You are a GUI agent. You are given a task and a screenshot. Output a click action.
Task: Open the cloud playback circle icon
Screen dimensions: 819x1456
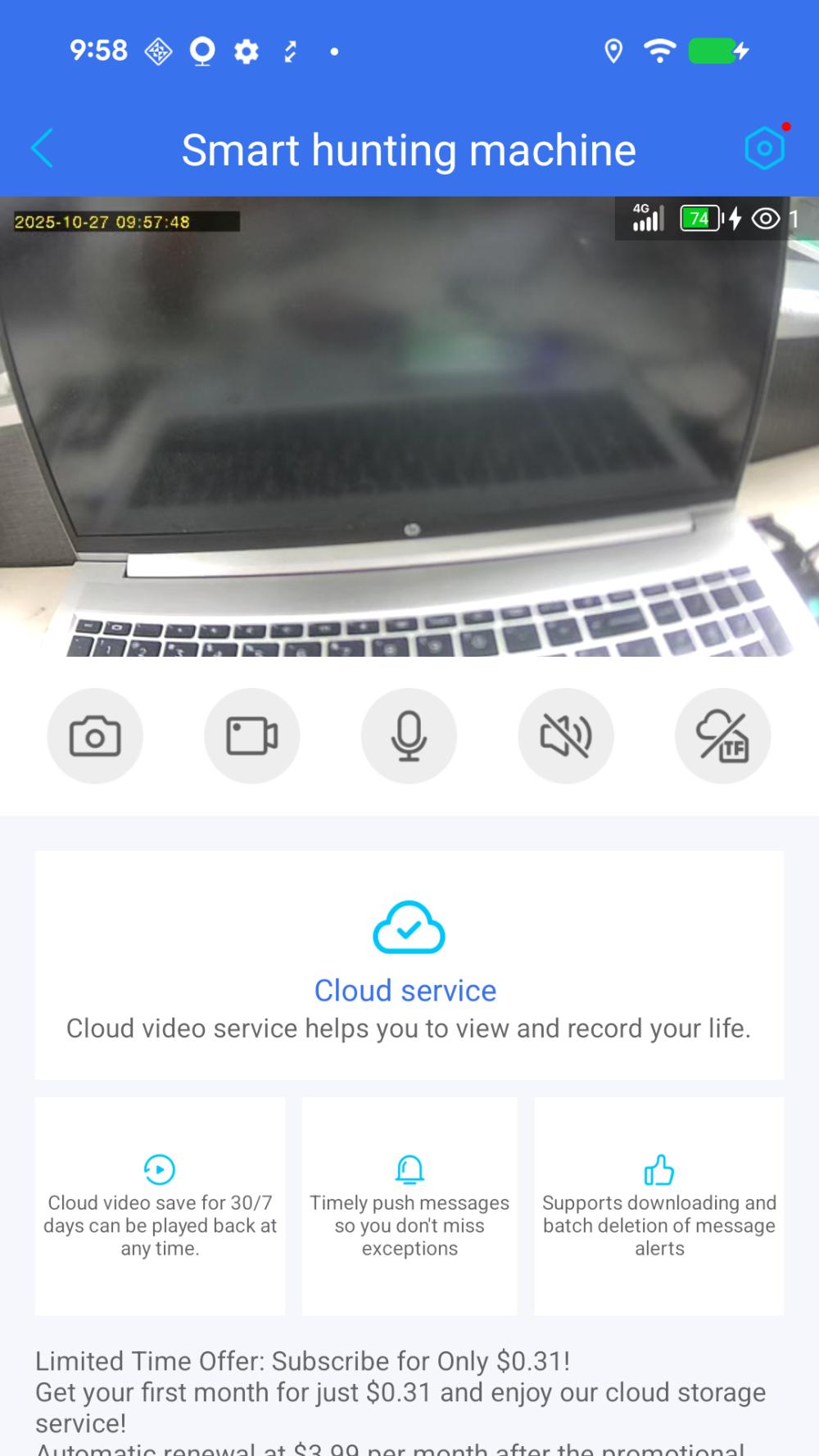(160, 1170)
